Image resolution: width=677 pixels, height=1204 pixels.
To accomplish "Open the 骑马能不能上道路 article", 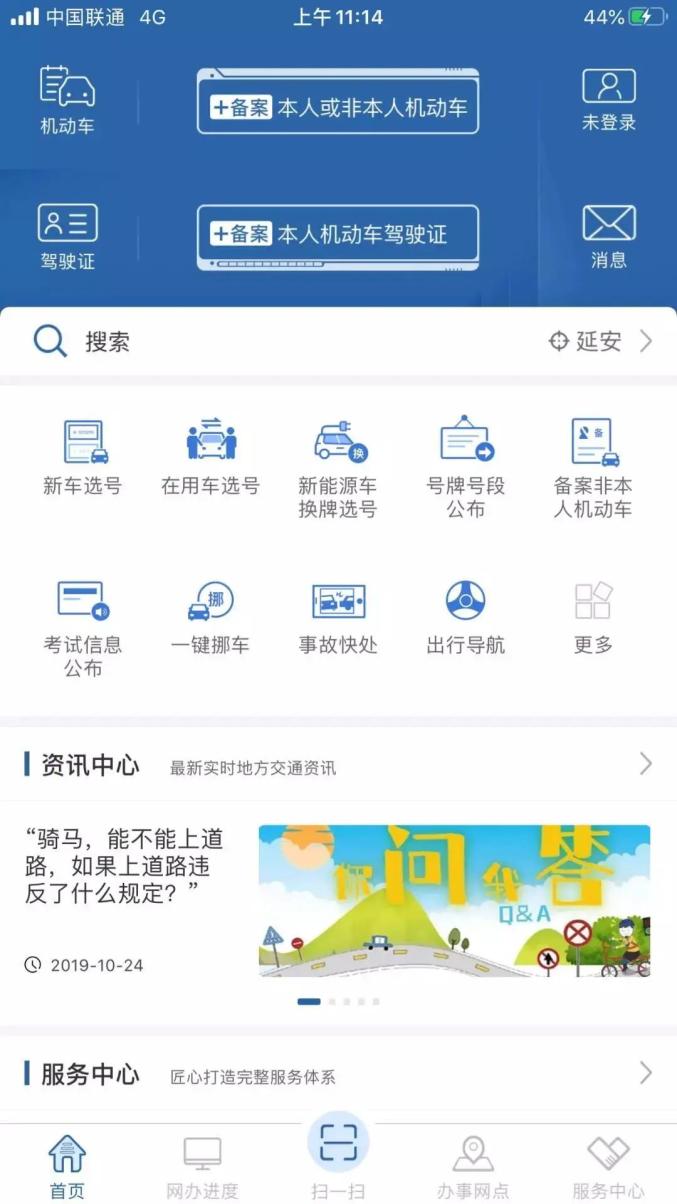I will coord(125,866).
